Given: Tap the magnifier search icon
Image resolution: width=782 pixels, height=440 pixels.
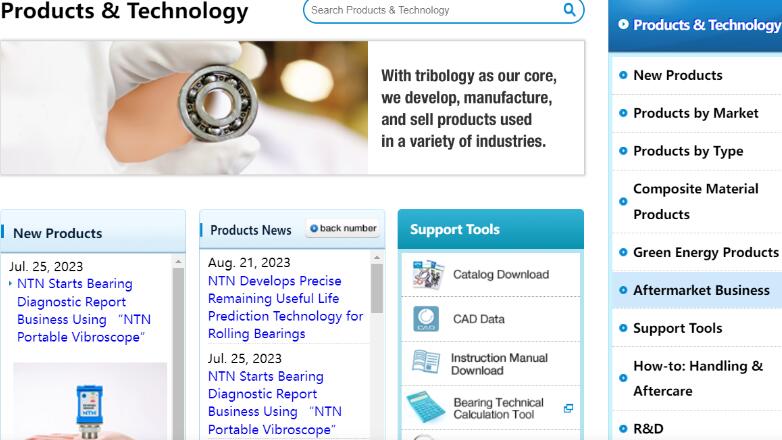Looking at the screenshot, I should 569,10.
